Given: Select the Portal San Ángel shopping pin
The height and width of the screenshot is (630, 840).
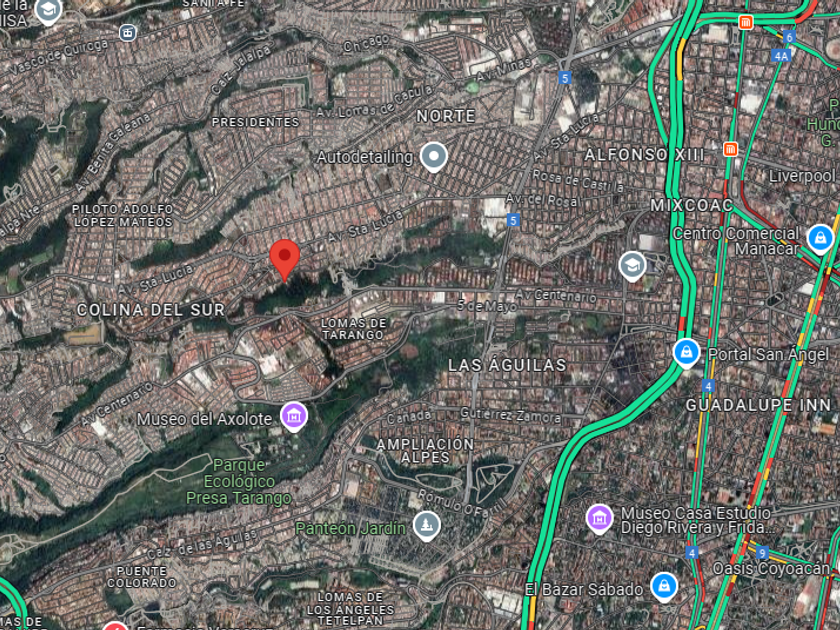Looking at the screenshot, I should coord(686,354).
